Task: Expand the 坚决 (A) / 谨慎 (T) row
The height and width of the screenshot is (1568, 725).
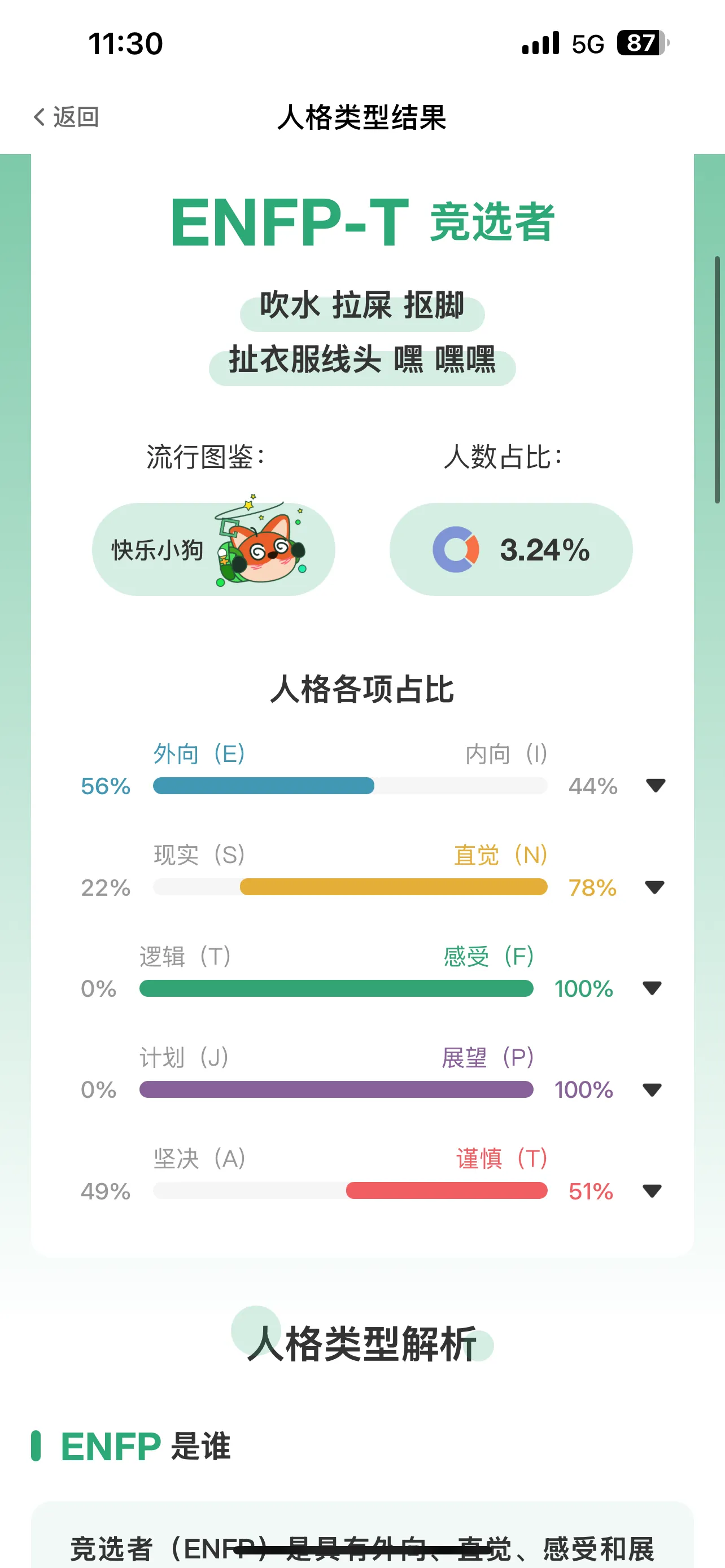Action: pyautogui.click(x=652, y=1190)
